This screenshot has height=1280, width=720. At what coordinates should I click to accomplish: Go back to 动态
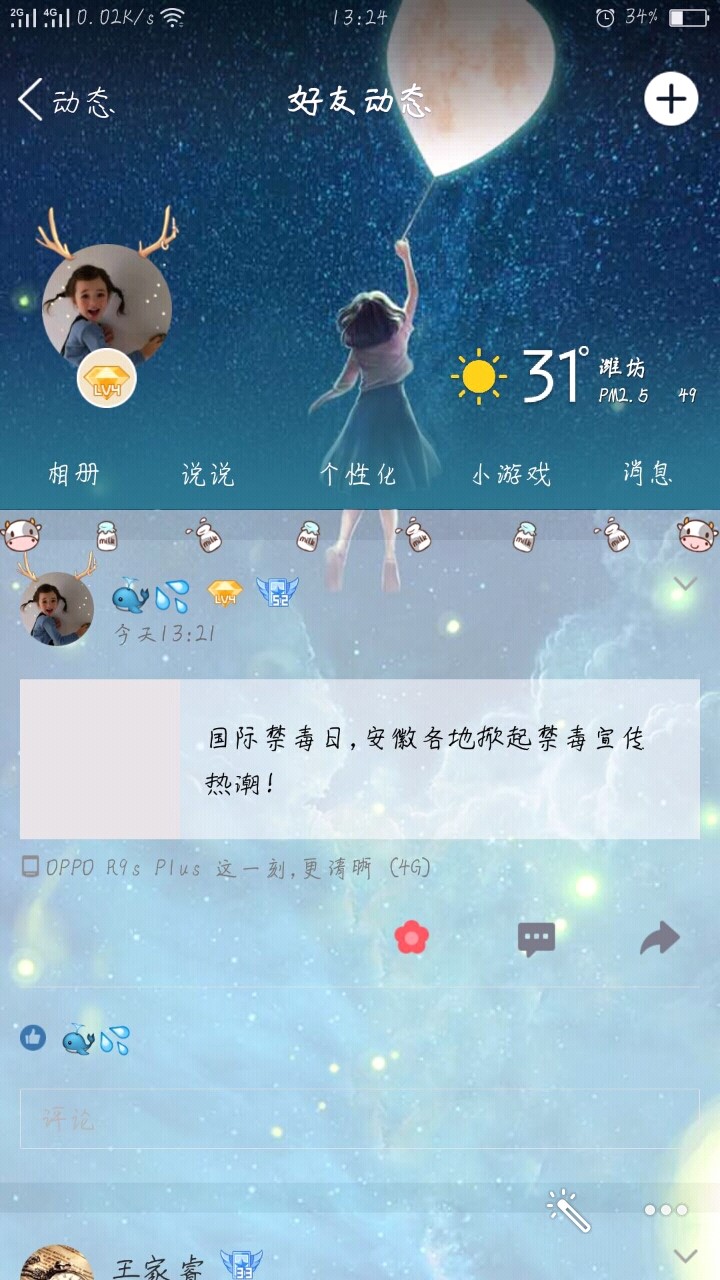(66, 100)
